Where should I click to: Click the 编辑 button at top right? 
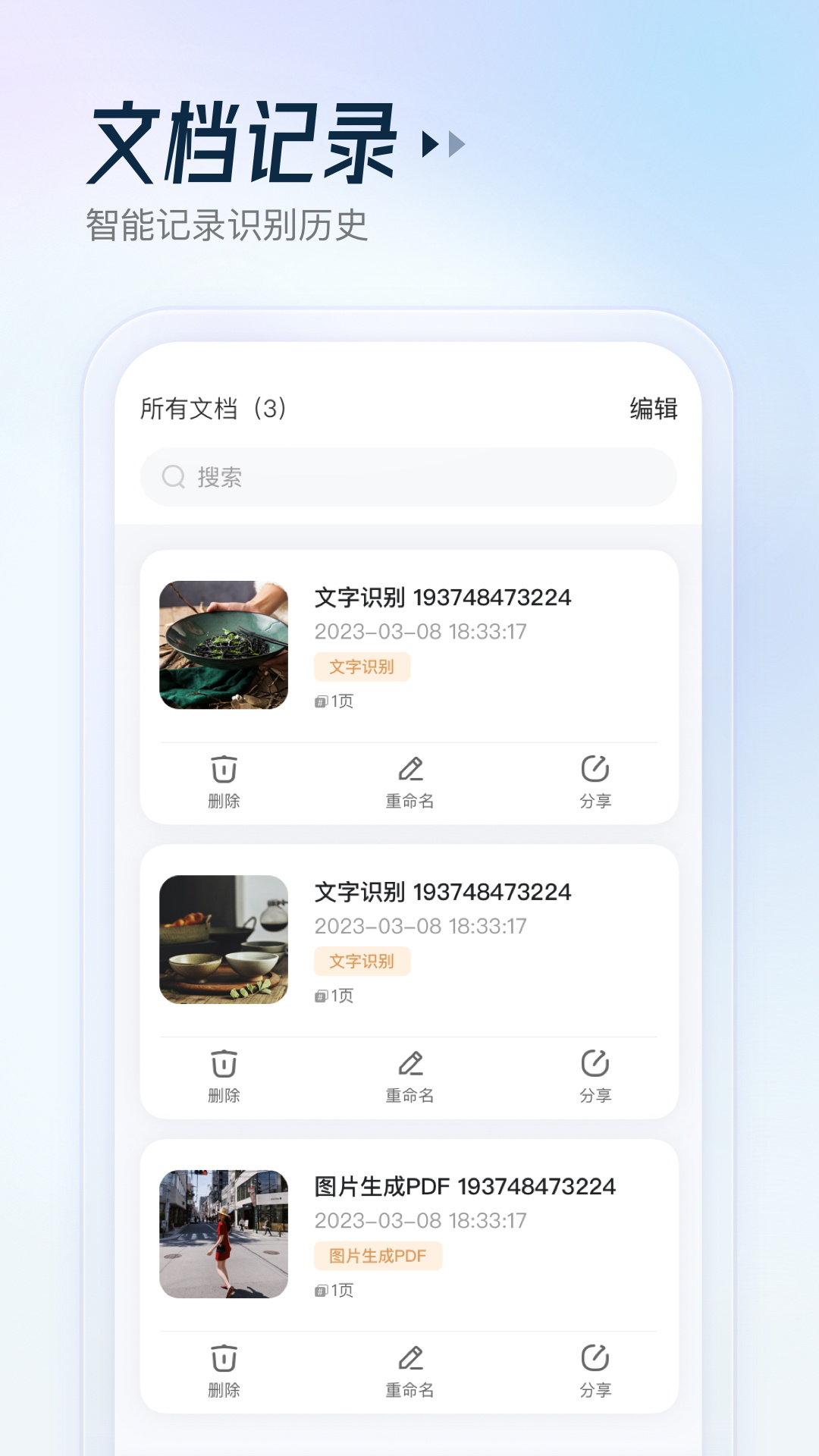click(x=654, y=409)
